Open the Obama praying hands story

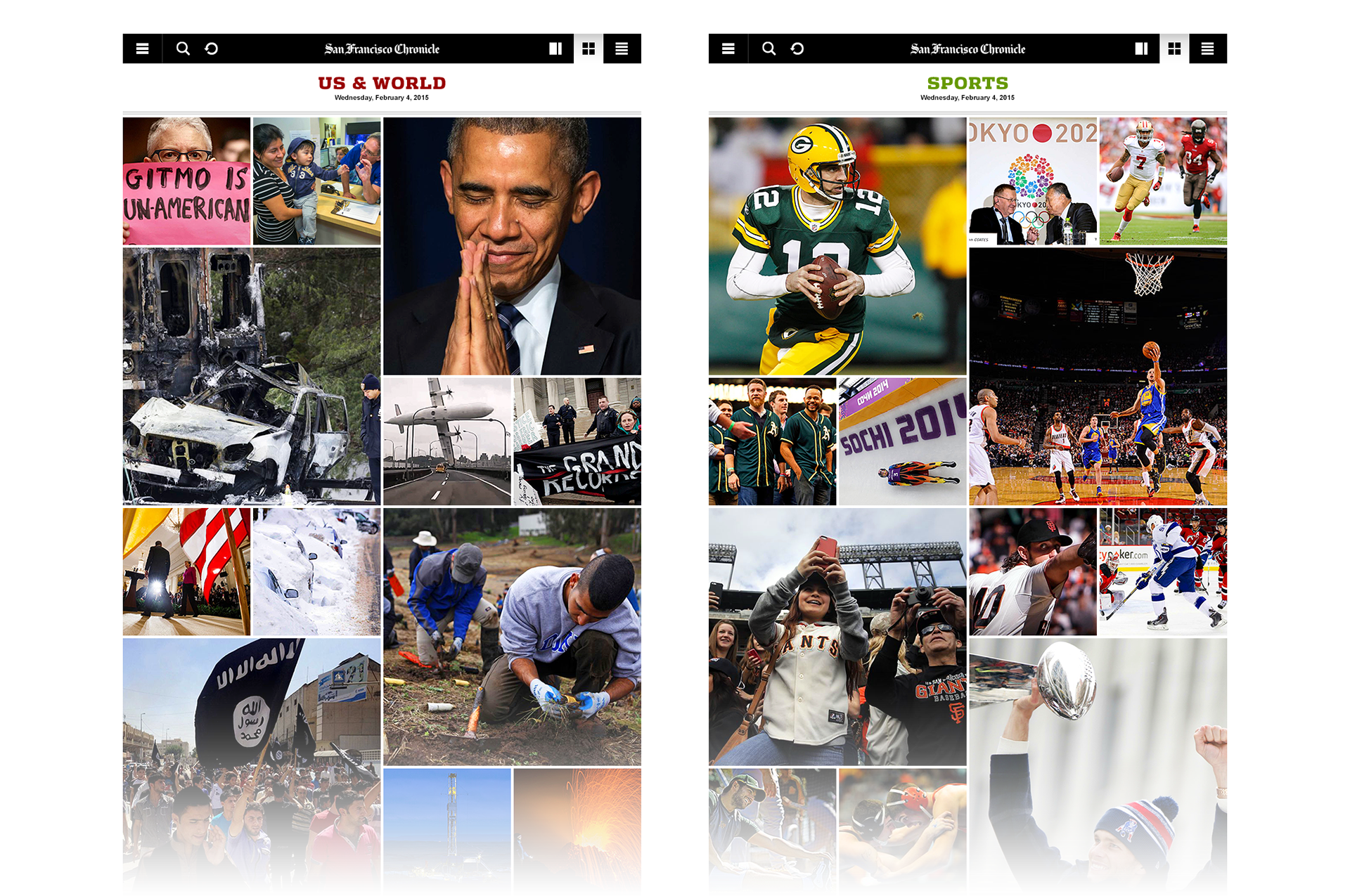pos(513,246)
